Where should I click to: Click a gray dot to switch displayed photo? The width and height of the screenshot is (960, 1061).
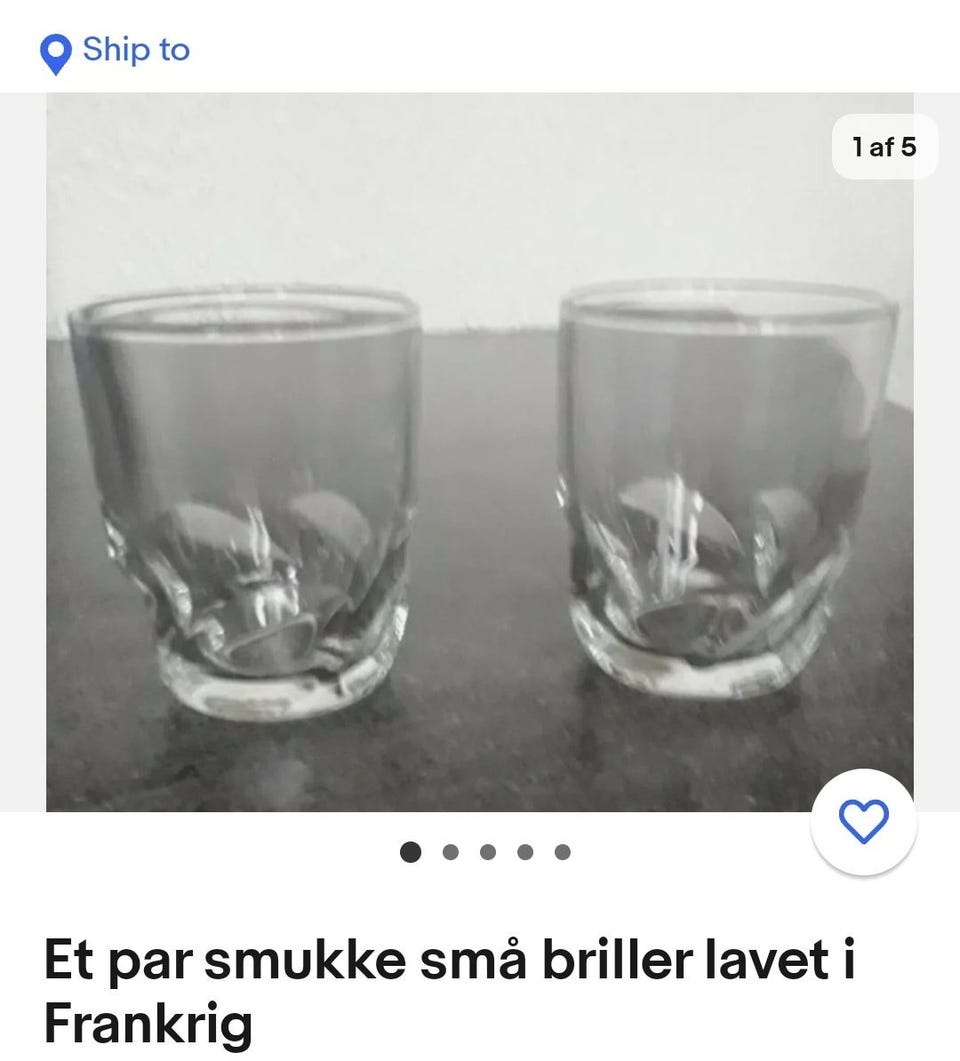pos(448,853)
